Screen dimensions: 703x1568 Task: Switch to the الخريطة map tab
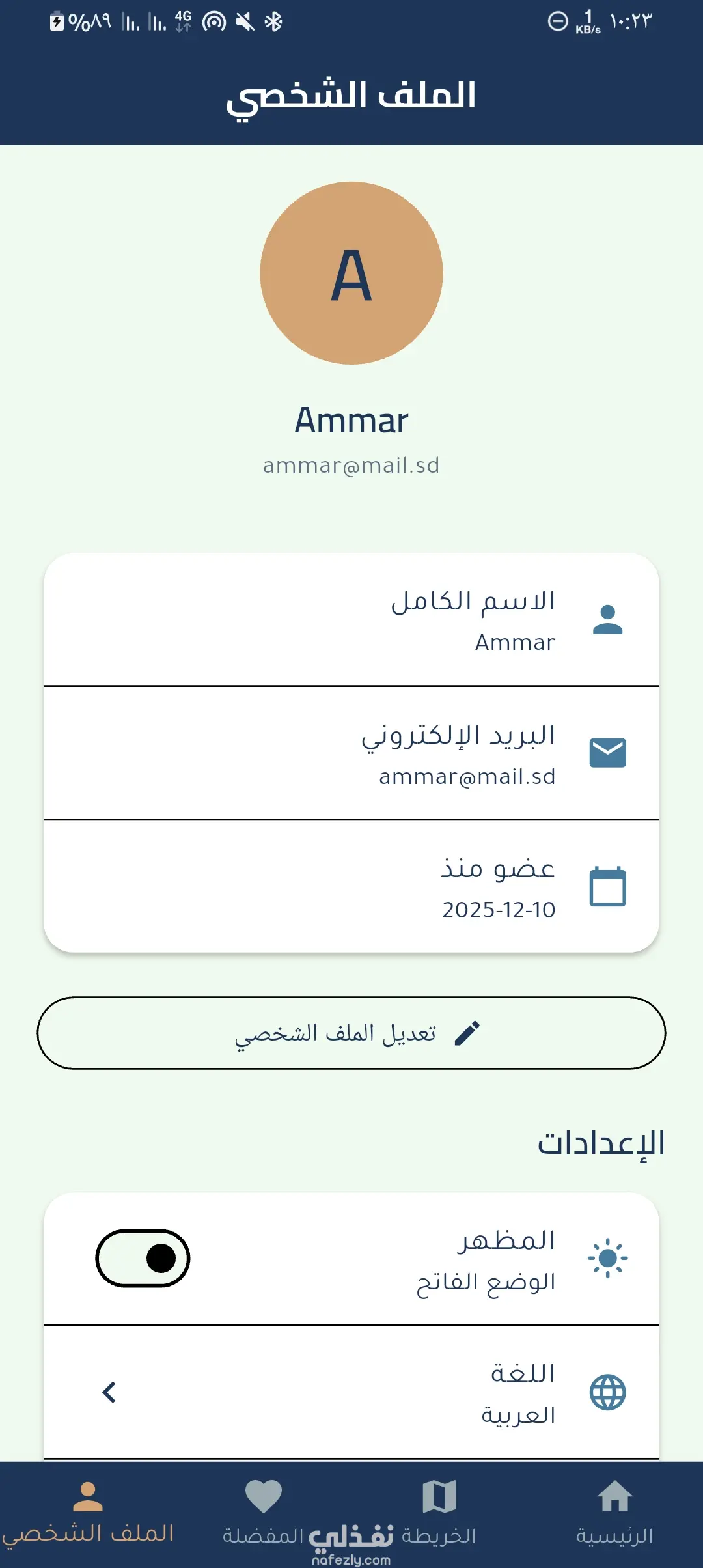439,1512
